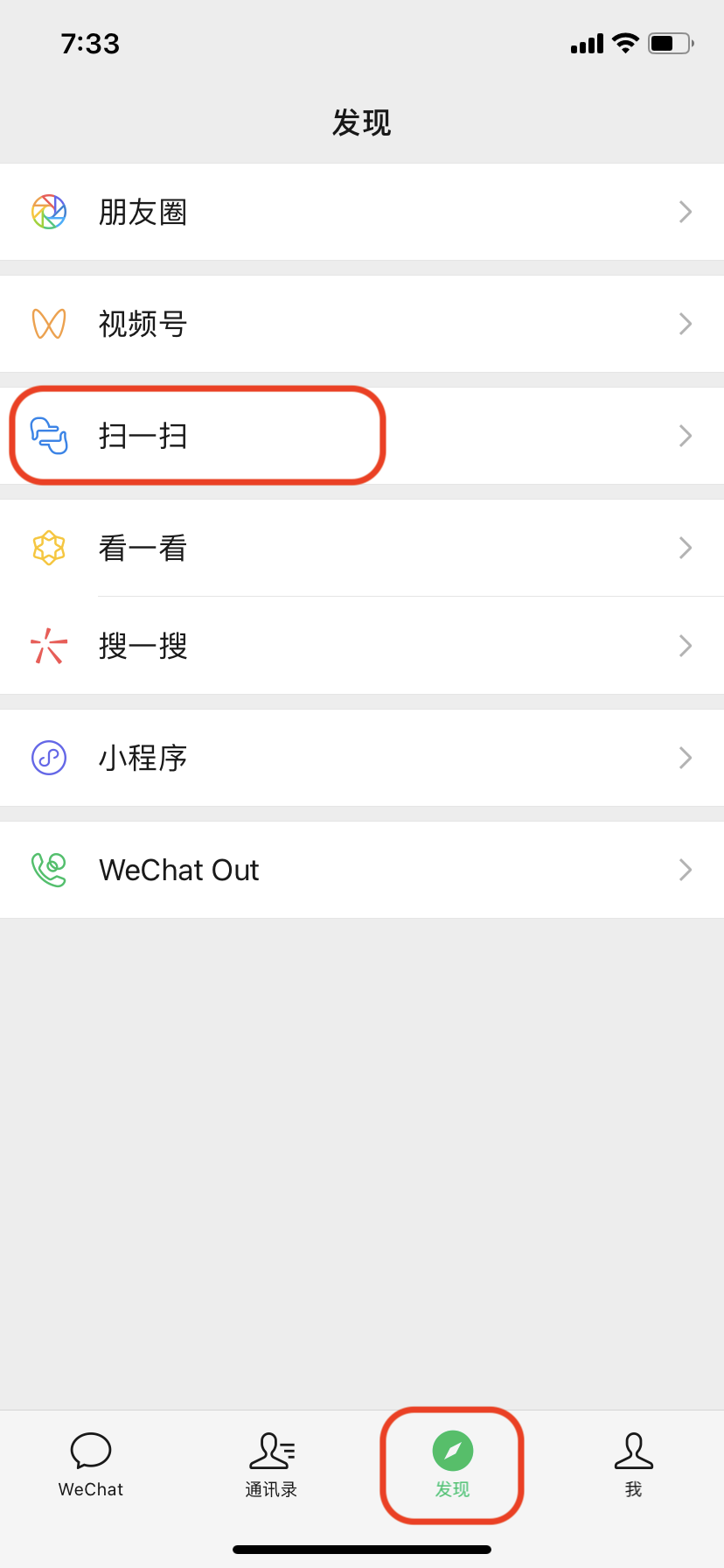724x1568 pixels.
Task: Switch to the WeChat chats tab
Action: tap(91, 1465)
